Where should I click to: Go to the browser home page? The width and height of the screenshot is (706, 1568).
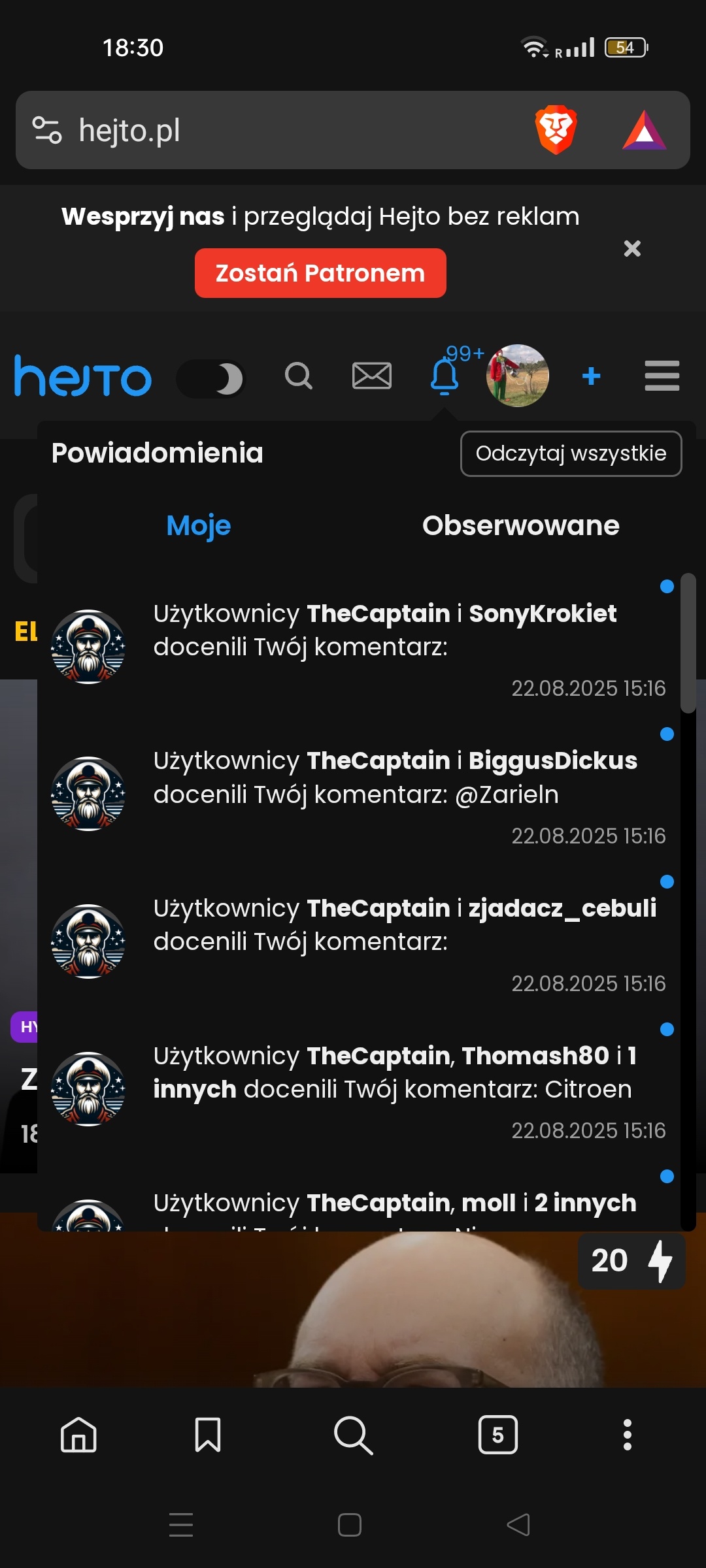pos(78,1435)
